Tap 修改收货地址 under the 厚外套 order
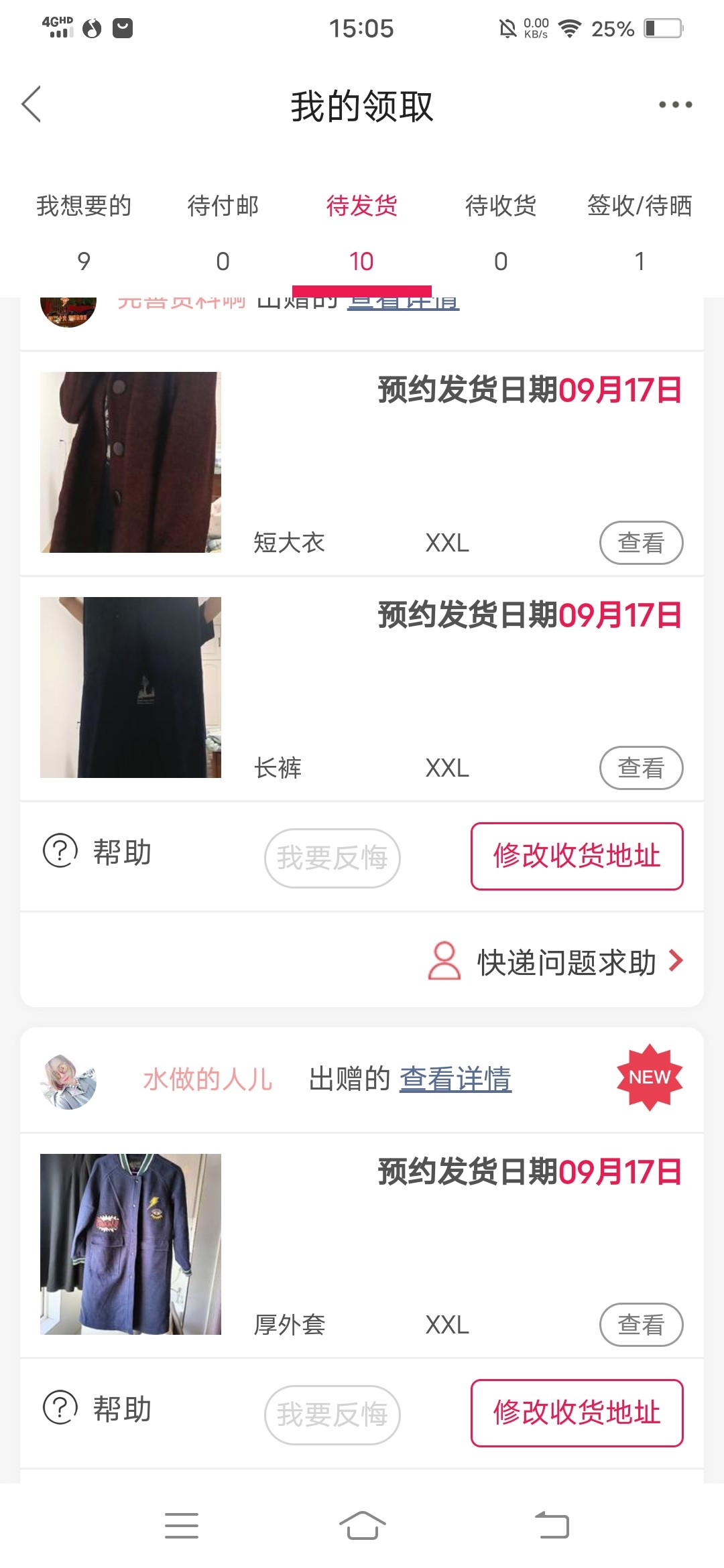The width and height of the screenshot is (724, 1568). point(577,1413)
